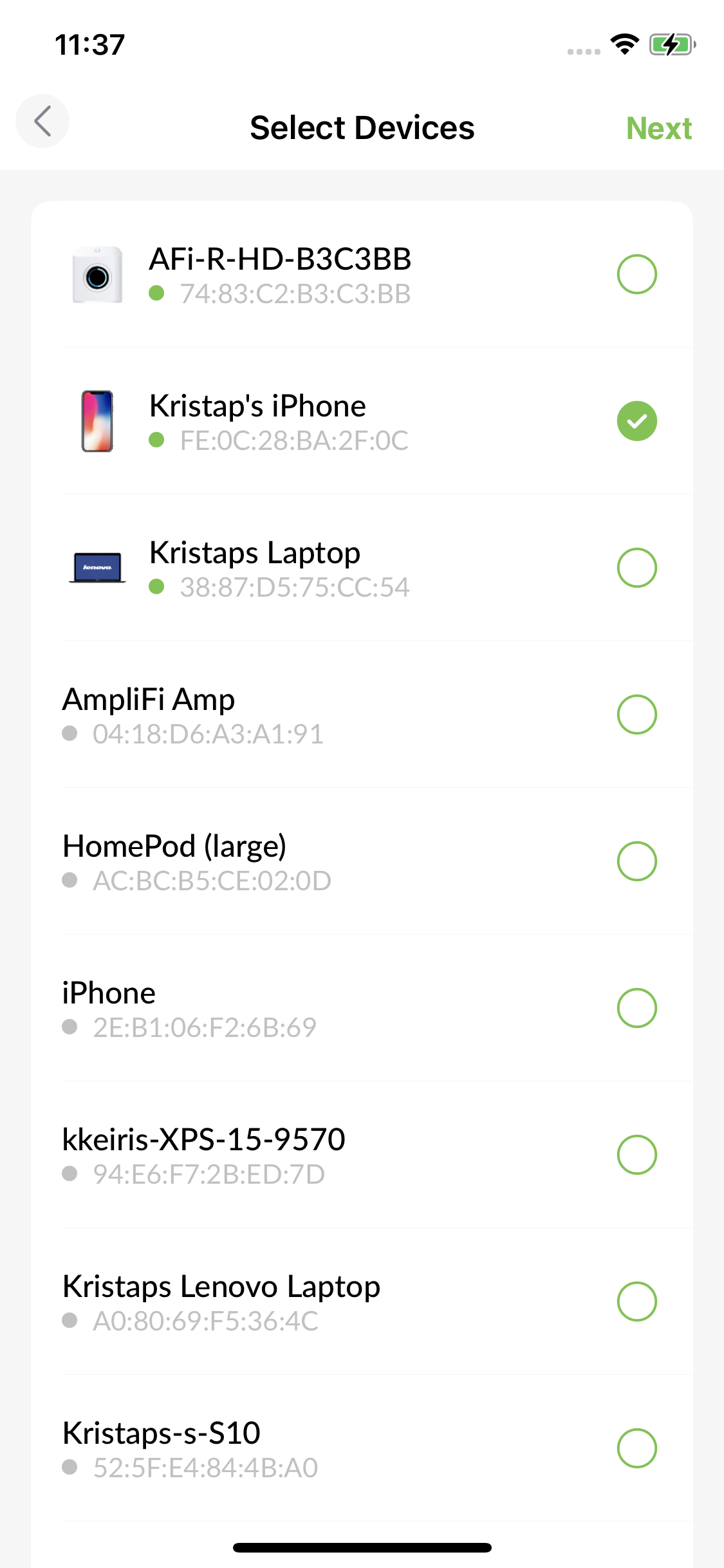Select kkeiris-XPS-15-9570
Screen dimensions: 724x1568
point(636,1155)
